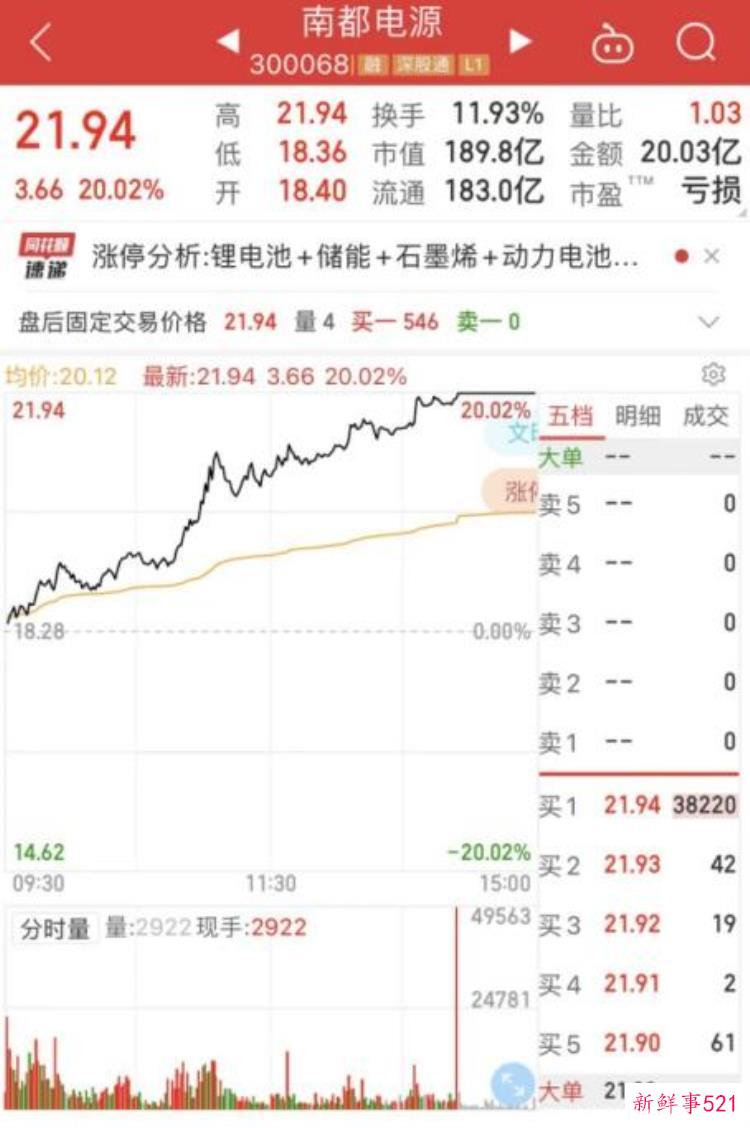Go back using the top-left arrow
Viewport: 750px width, 1128px height.
click(40, 43)
